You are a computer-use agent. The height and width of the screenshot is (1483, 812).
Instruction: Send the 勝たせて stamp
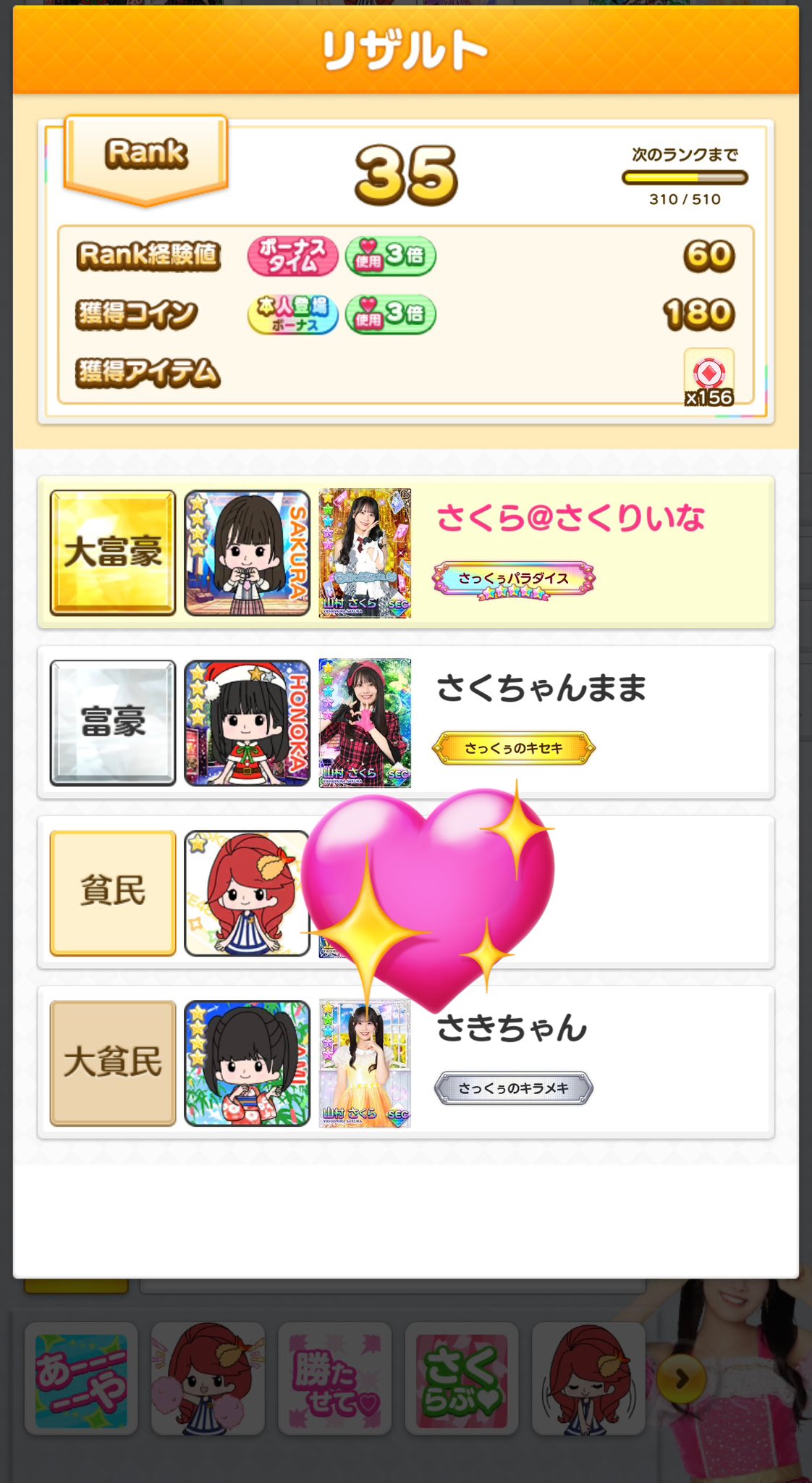(x=334, y=1379)
